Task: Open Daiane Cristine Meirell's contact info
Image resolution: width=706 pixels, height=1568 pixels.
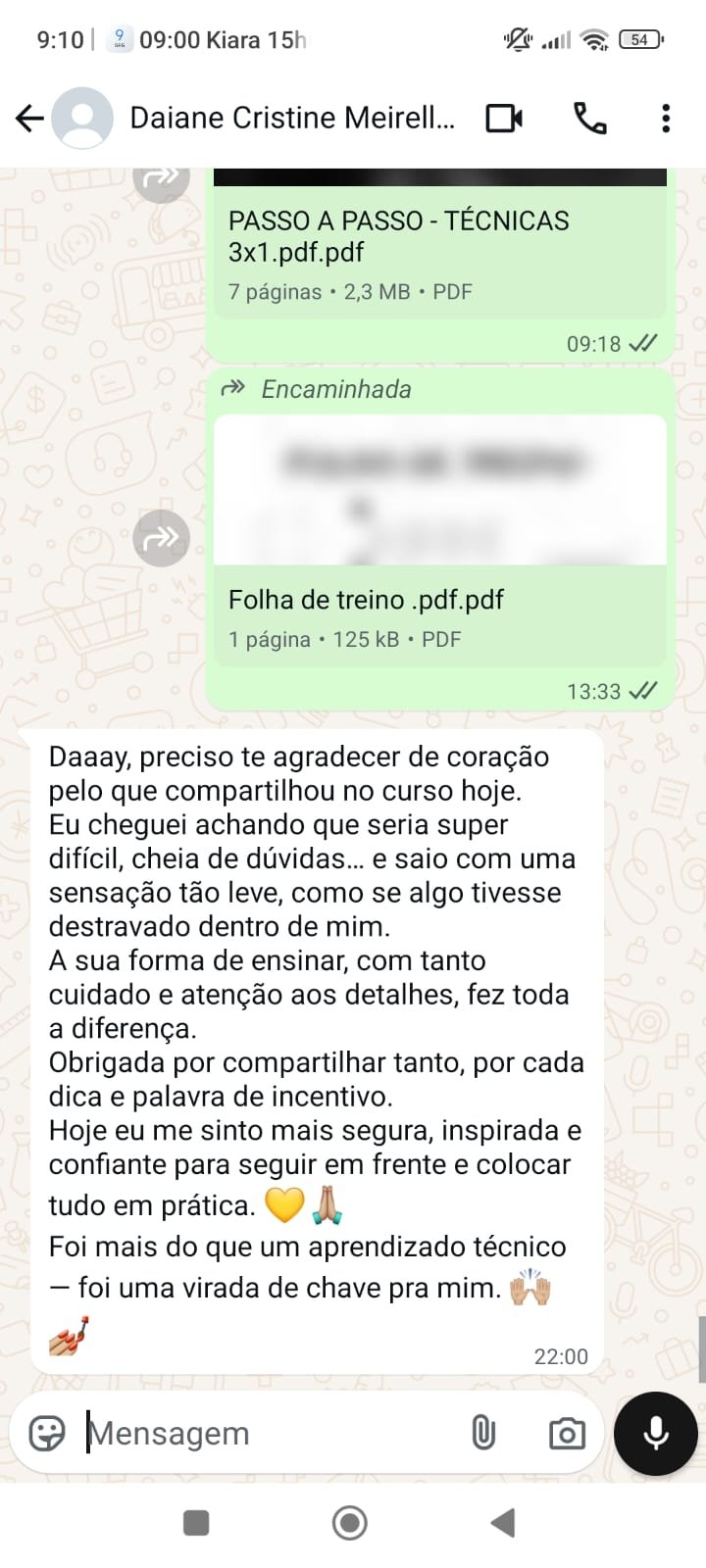Action: pyautogui.click(x=291, y=119)
